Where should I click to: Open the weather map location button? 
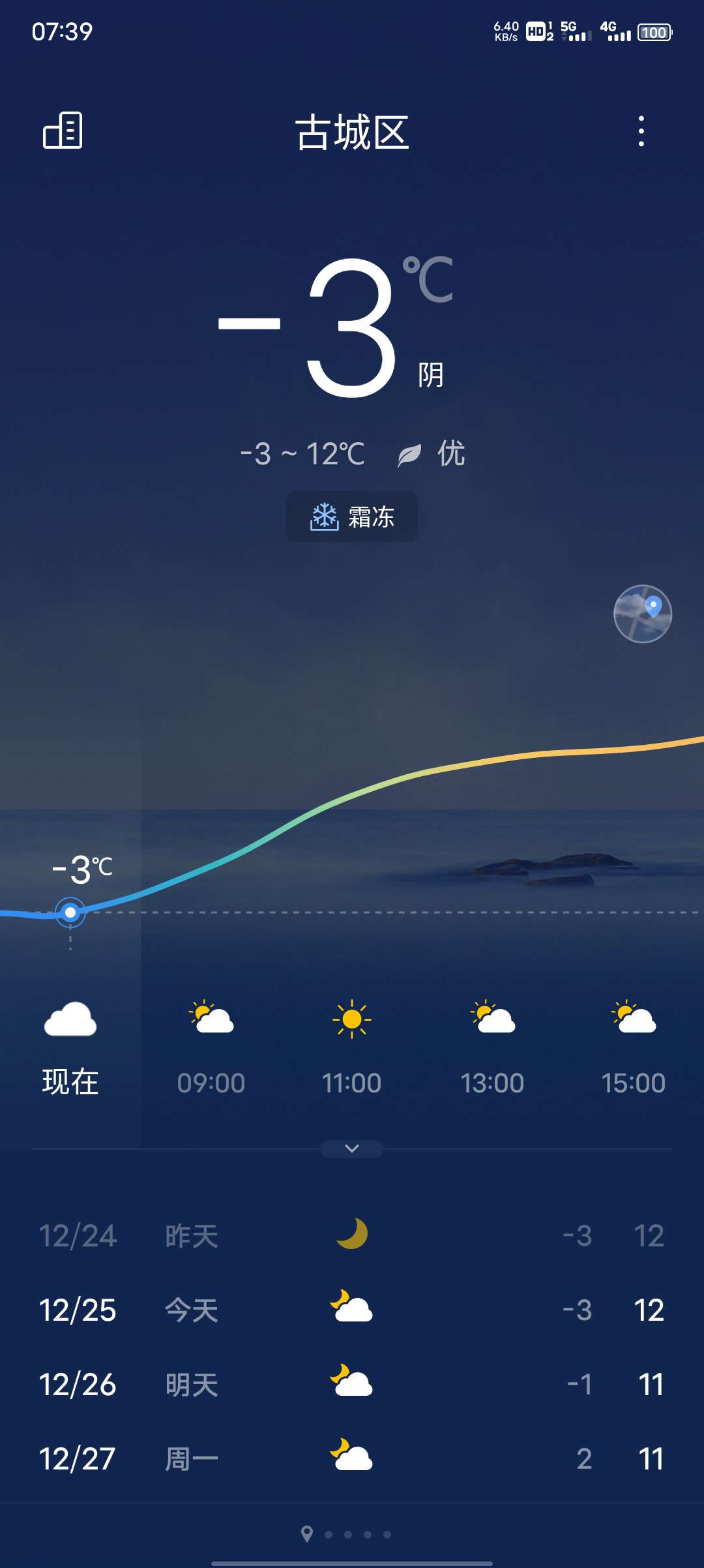point(643,614)
